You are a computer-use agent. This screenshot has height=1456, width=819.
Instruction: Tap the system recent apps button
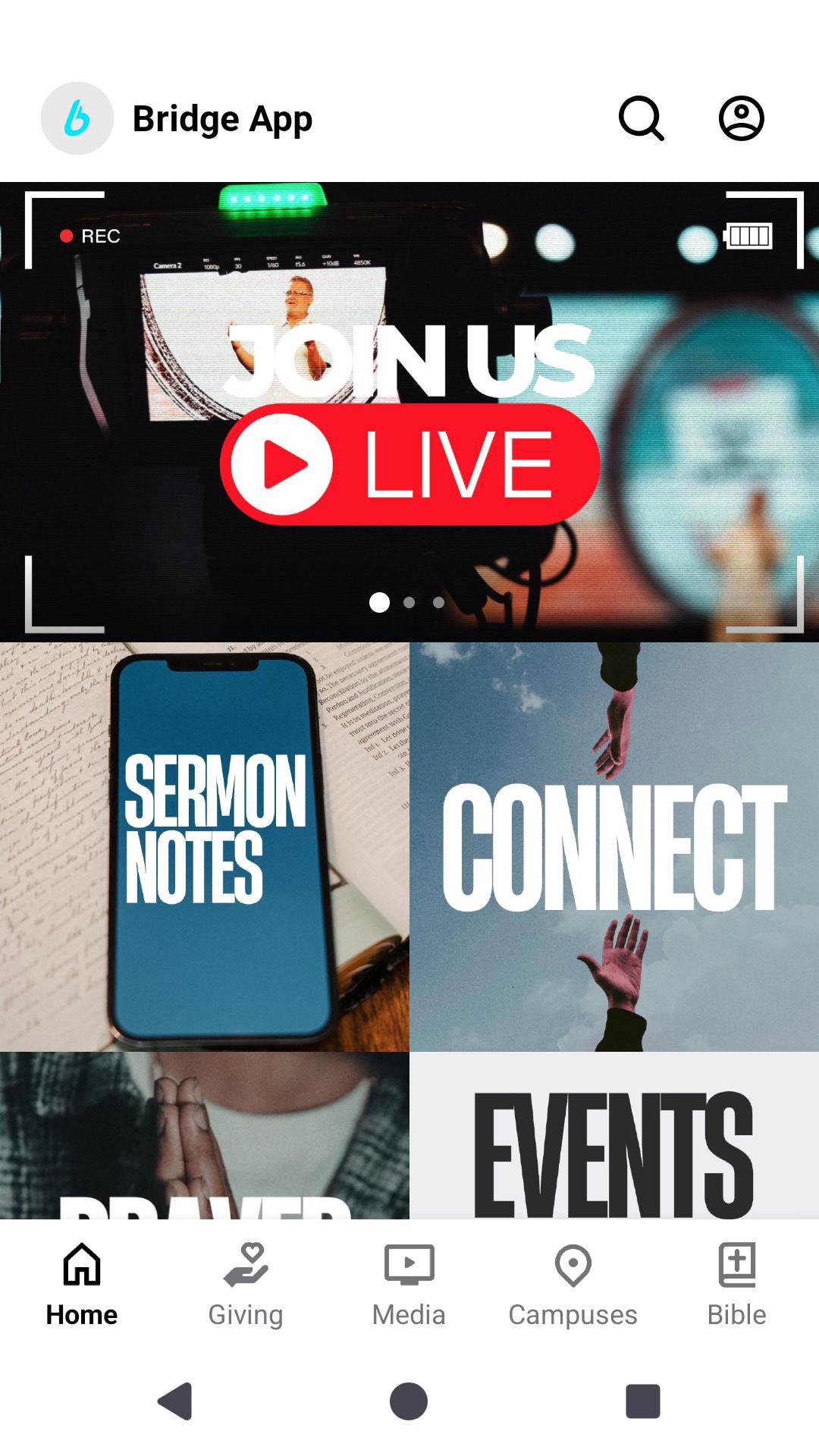coord(642,1401)
